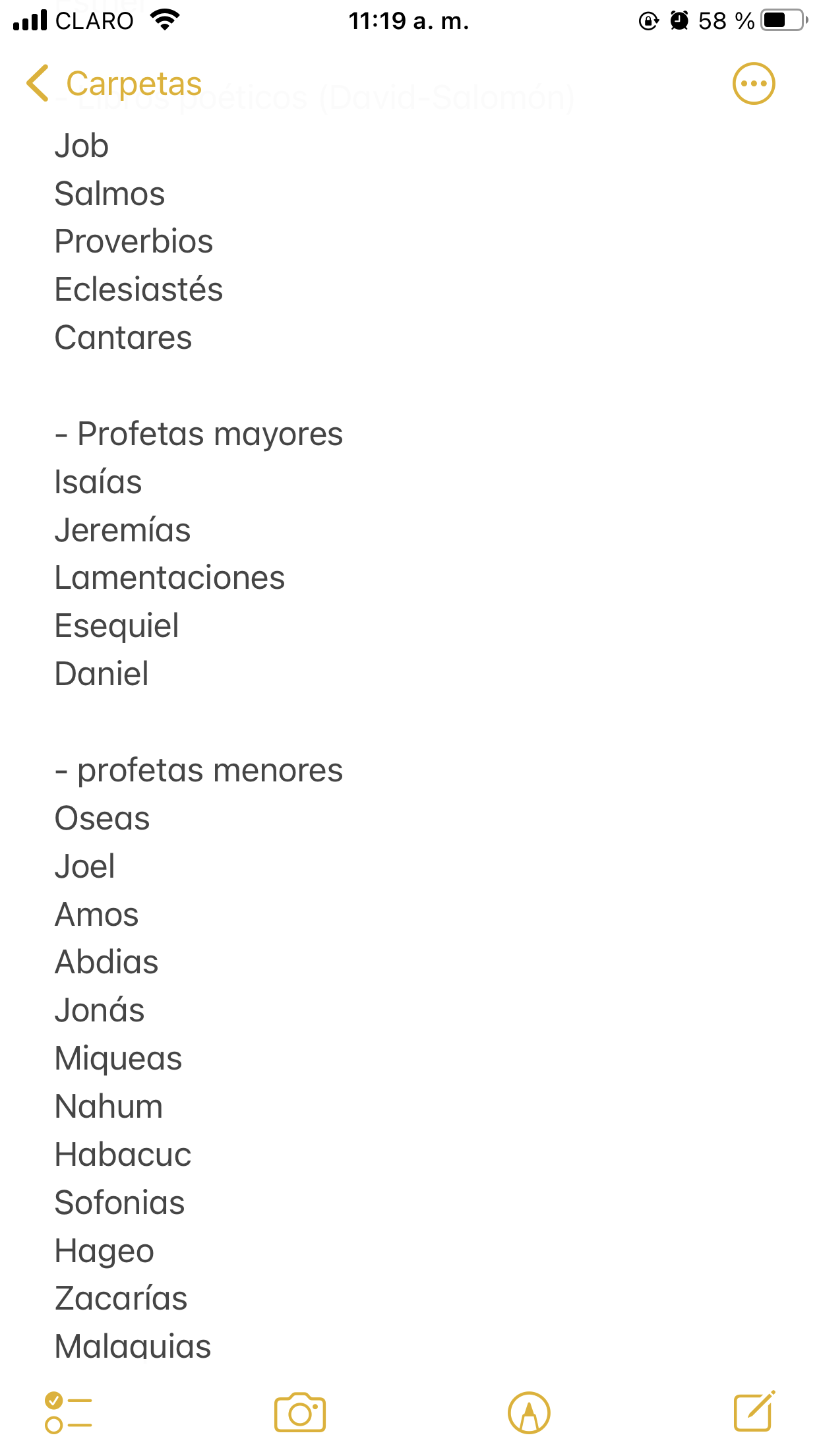Viewport: 819px width, 1456px height.
Task: Open the more options ellipsis menu
Action: 754,84
